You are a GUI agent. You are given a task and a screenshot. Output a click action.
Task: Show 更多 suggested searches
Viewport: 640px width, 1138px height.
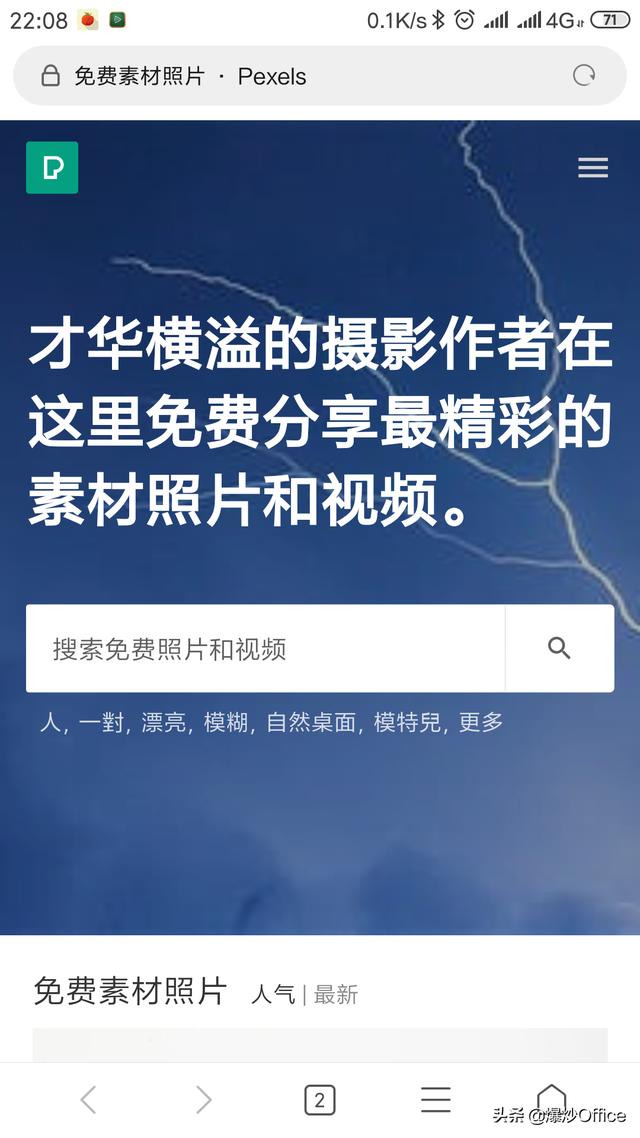(481, 722)
